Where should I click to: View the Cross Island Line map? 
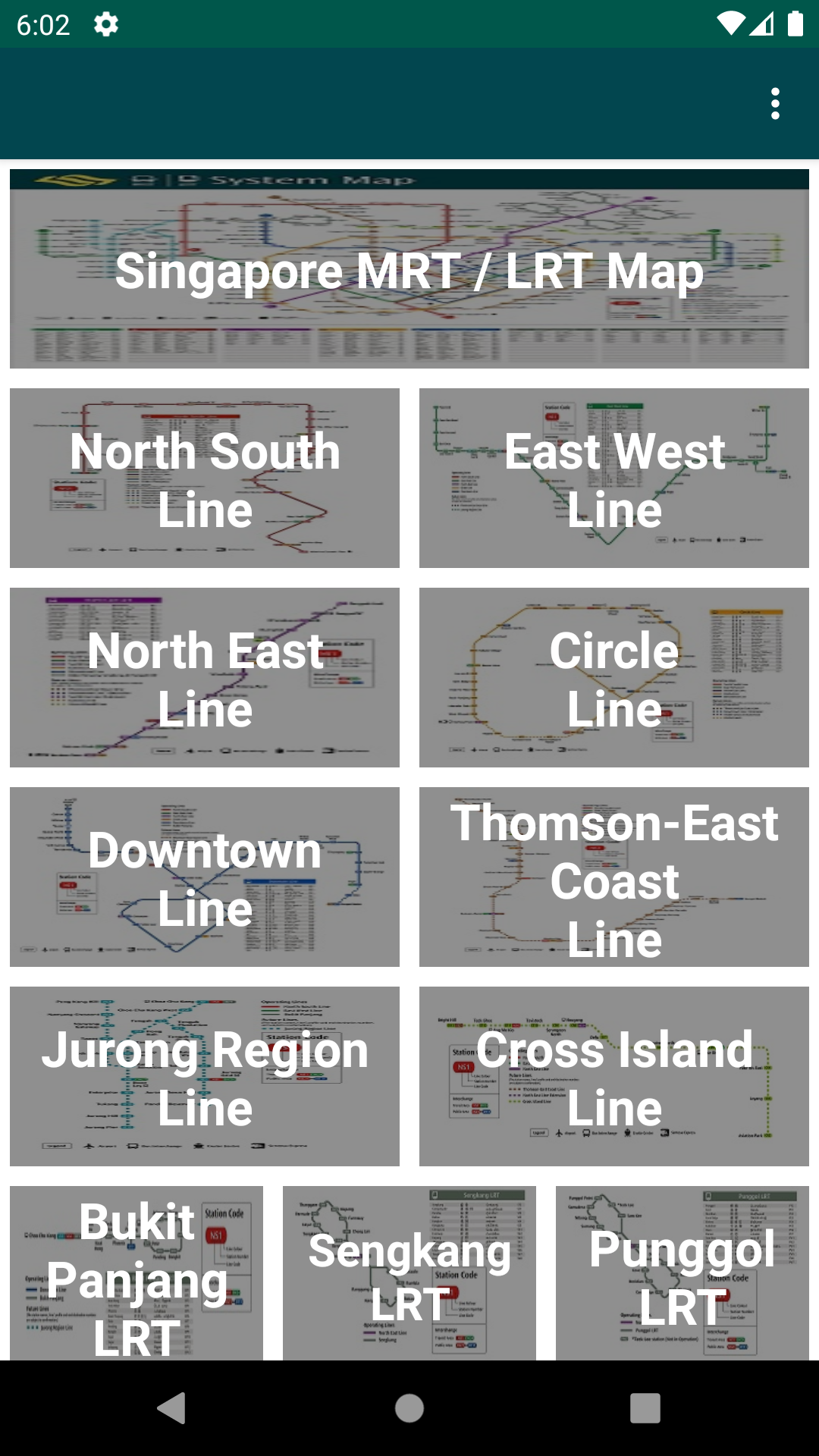click(x=614, y=1076)
